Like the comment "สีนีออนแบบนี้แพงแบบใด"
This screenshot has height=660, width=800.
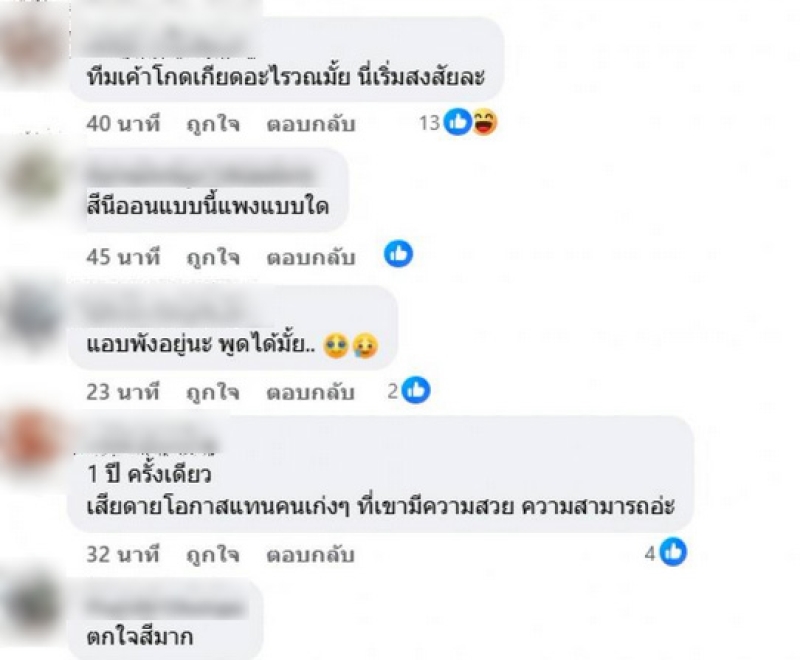click(212, 257)
